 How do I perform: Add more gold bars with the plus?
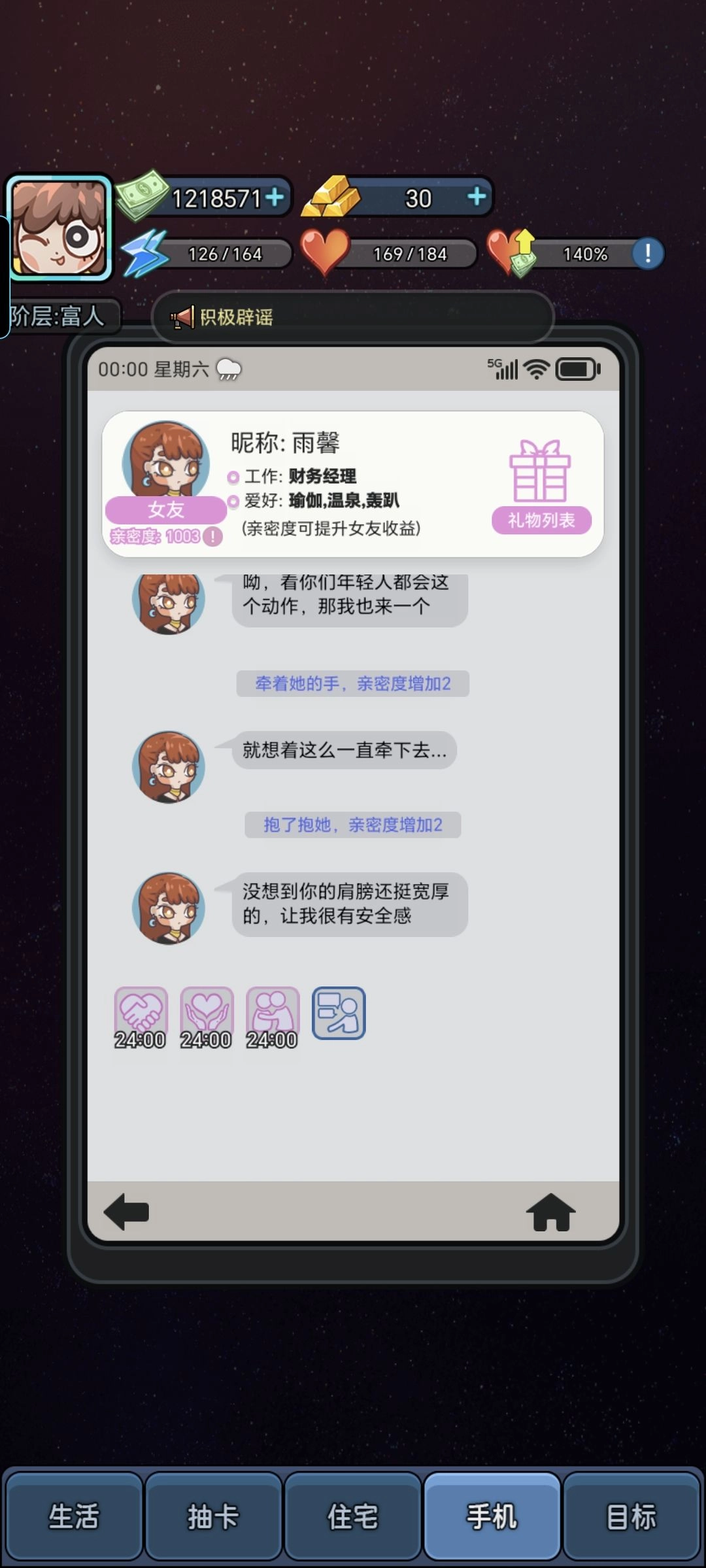pos(477,196)
